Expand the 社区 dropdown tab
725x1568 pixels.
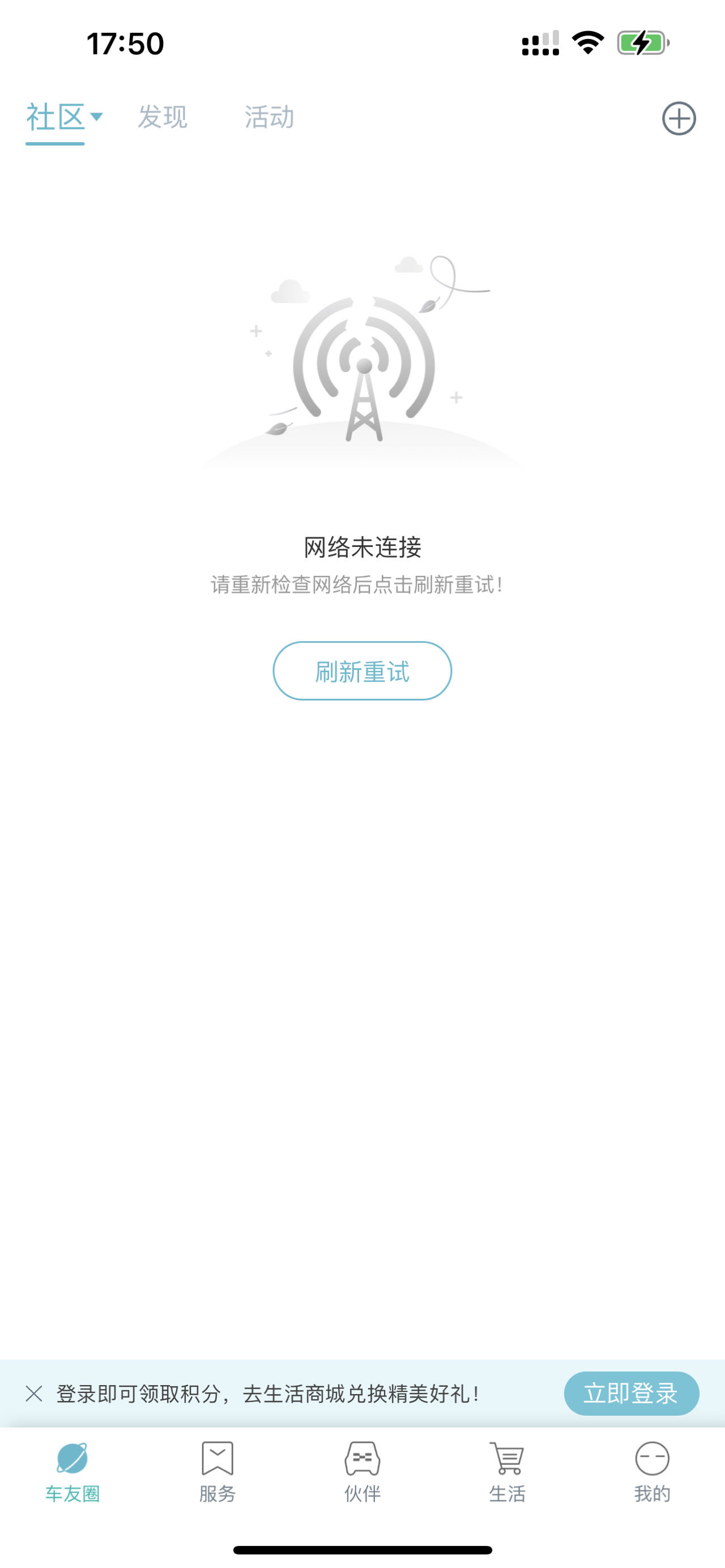(63, 117)
